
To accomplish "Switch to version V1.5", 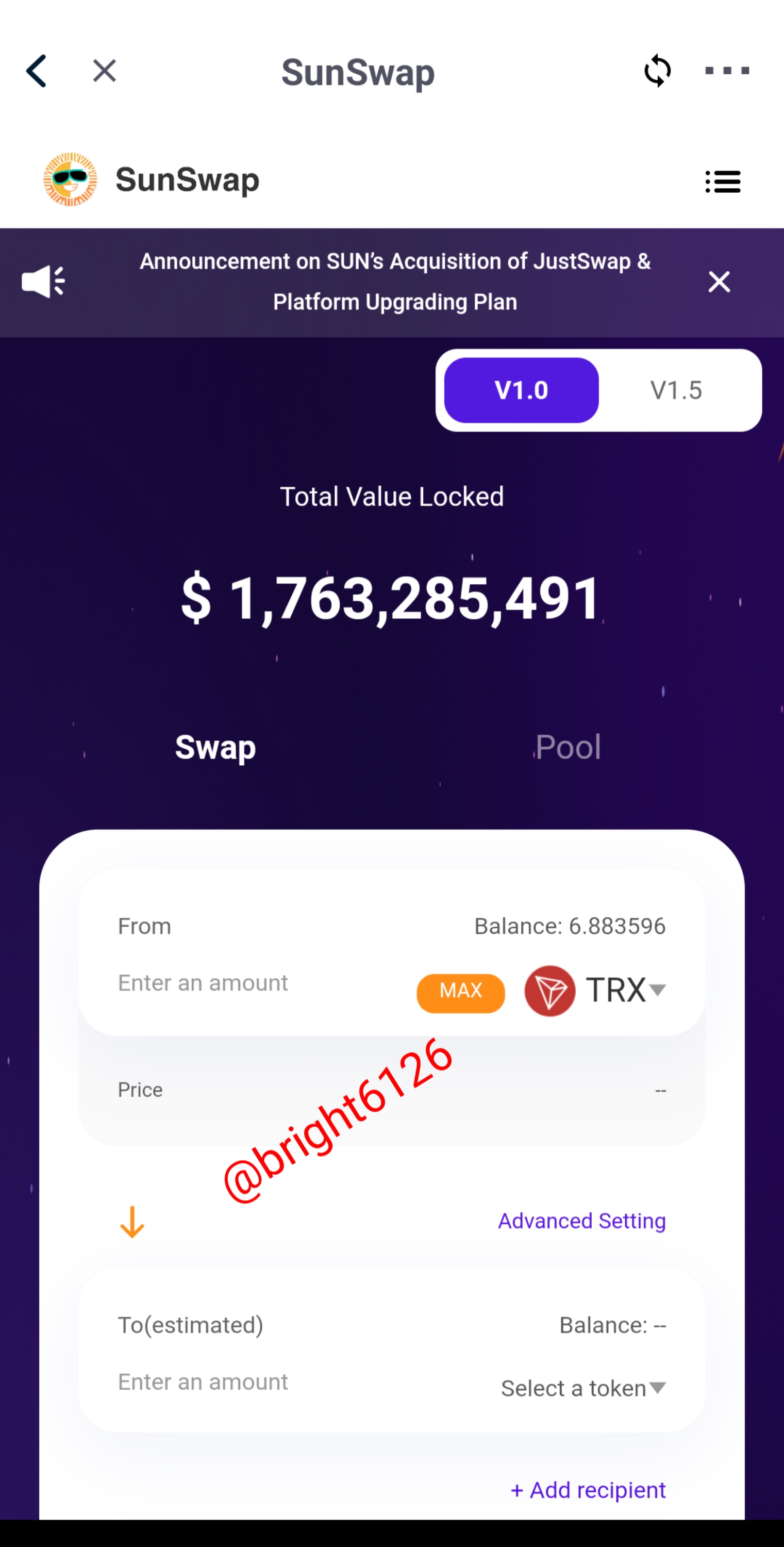I will coord(676,390).
